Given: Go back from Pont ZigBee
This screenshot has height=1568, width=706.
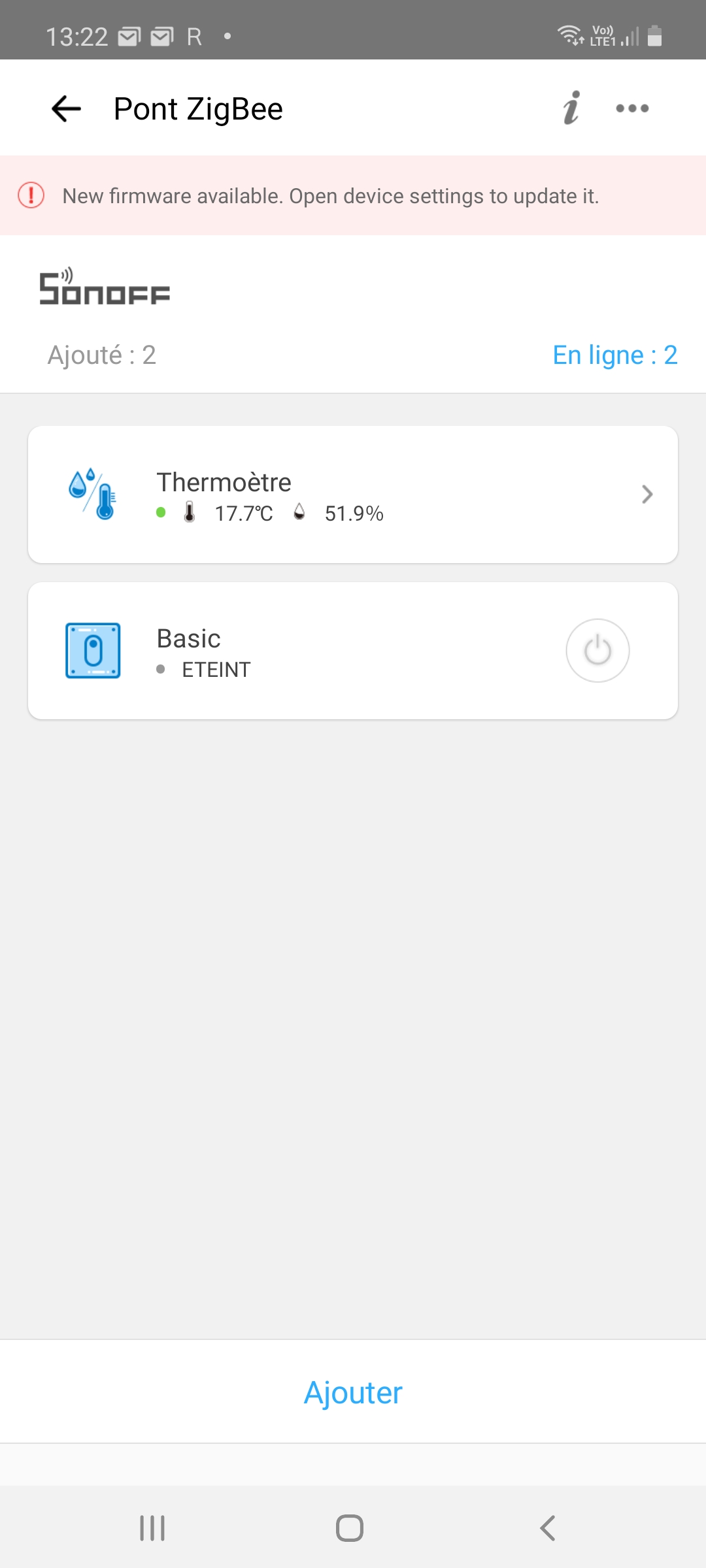Looking at the screenshot, I should 66,108.
